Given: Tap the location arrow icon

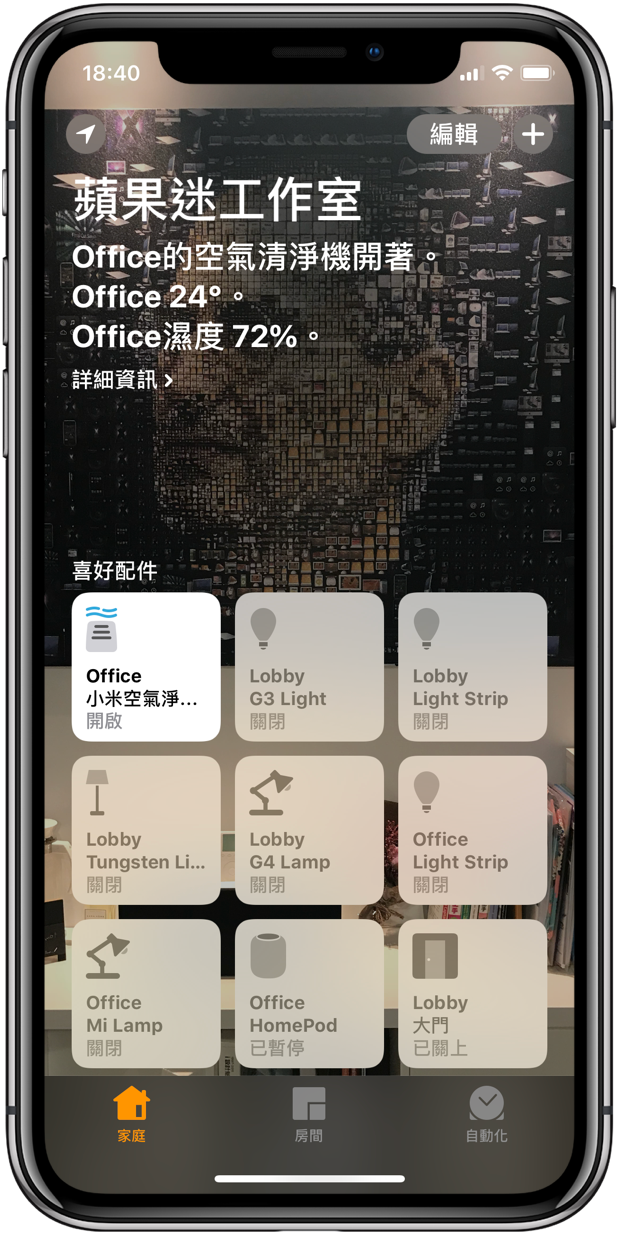Looking at the screenshot, I should 86,134.
